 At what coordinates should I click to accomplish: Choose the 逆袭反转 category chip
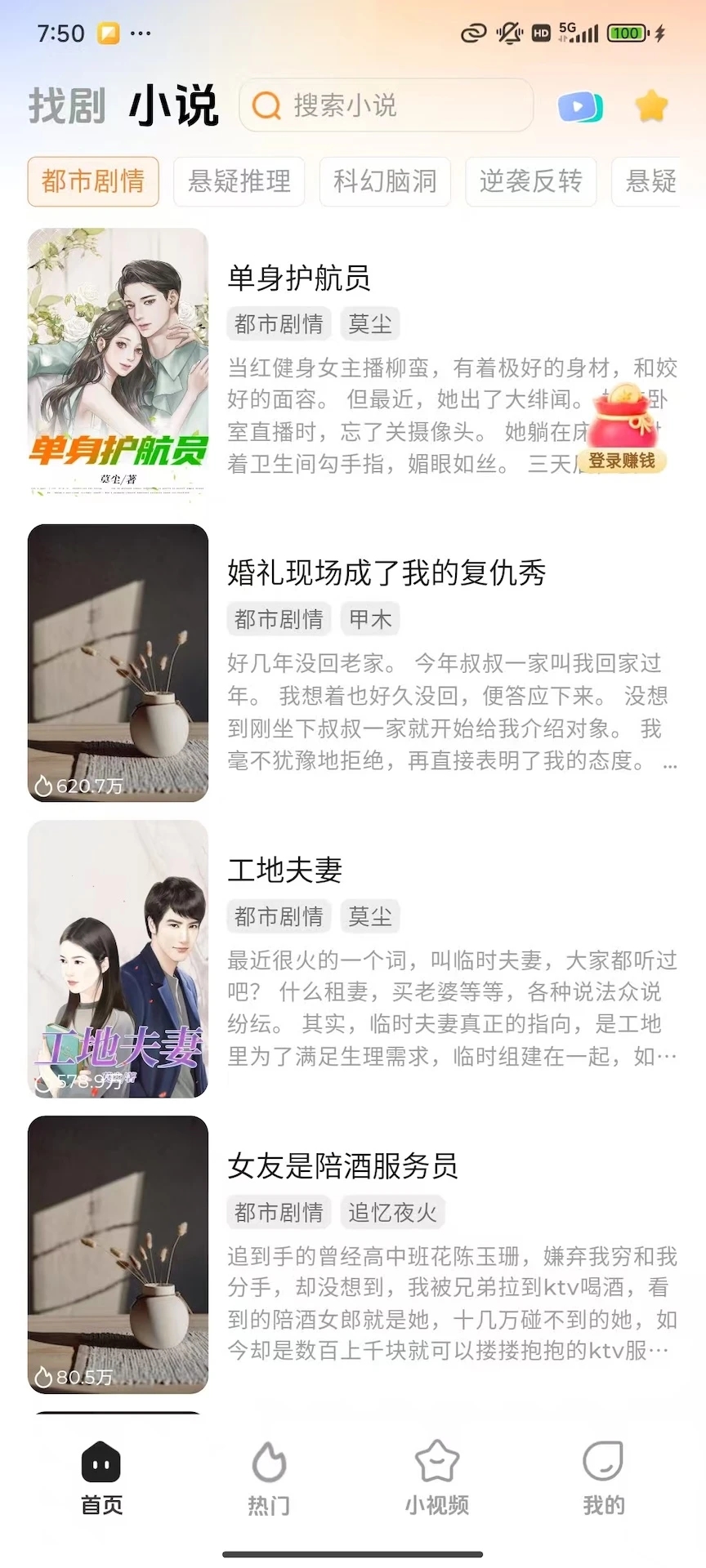[531, 181]
